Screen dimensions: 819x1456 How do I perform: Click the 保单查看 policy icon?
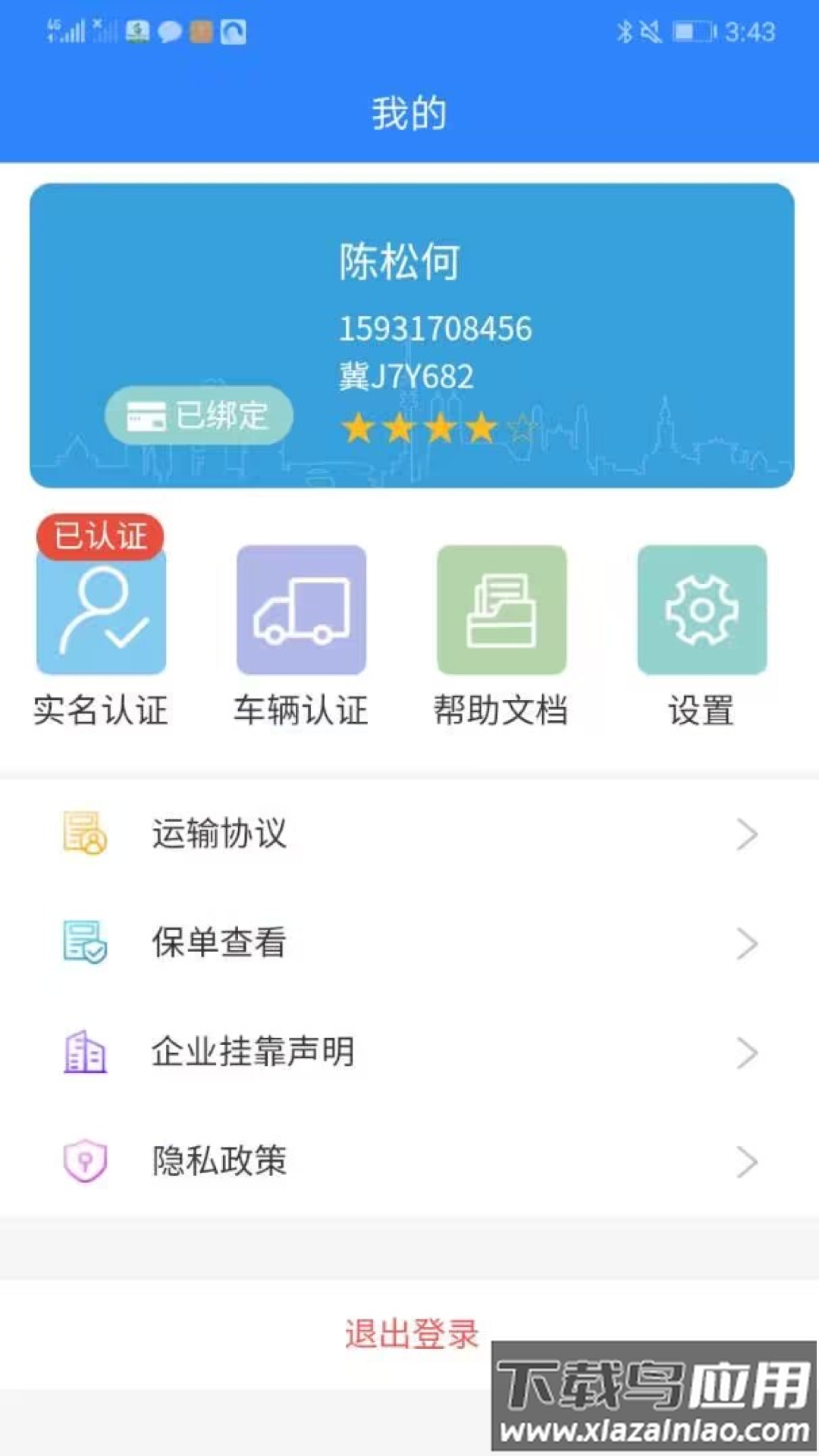tap(83, 943)
